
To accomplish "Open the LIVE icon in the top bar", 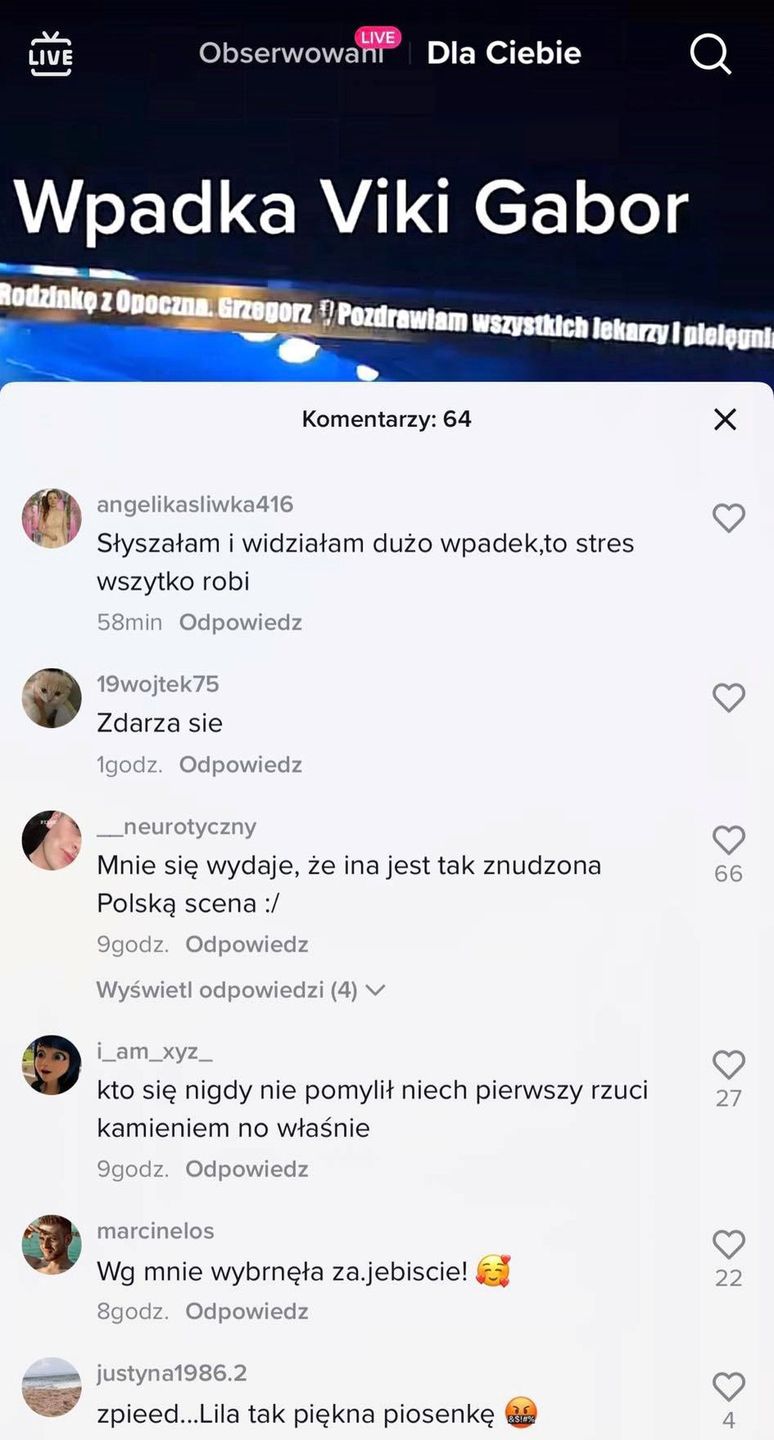I will pyautogui.click(x=51, y=53).
